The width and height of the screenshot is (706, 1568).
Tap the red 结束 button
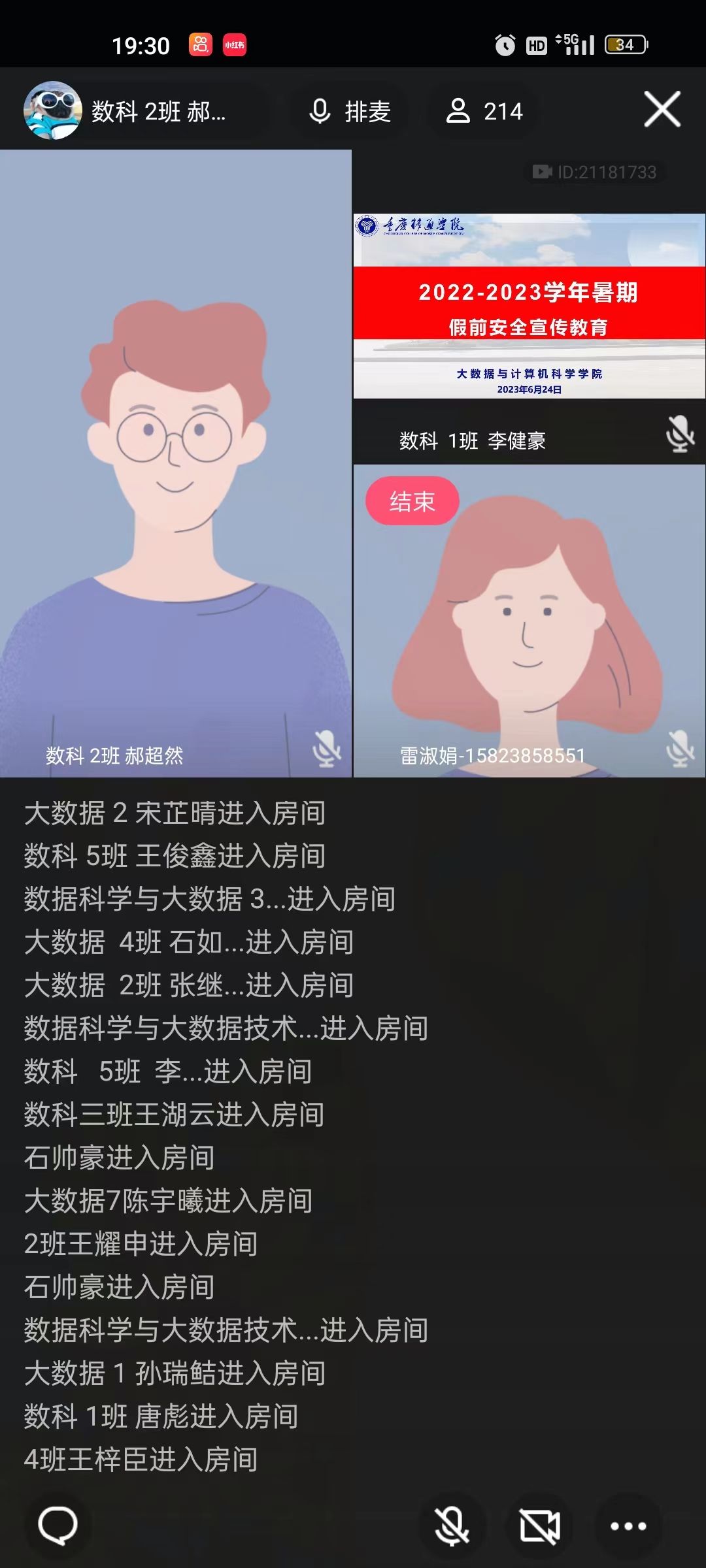point(412,501)
